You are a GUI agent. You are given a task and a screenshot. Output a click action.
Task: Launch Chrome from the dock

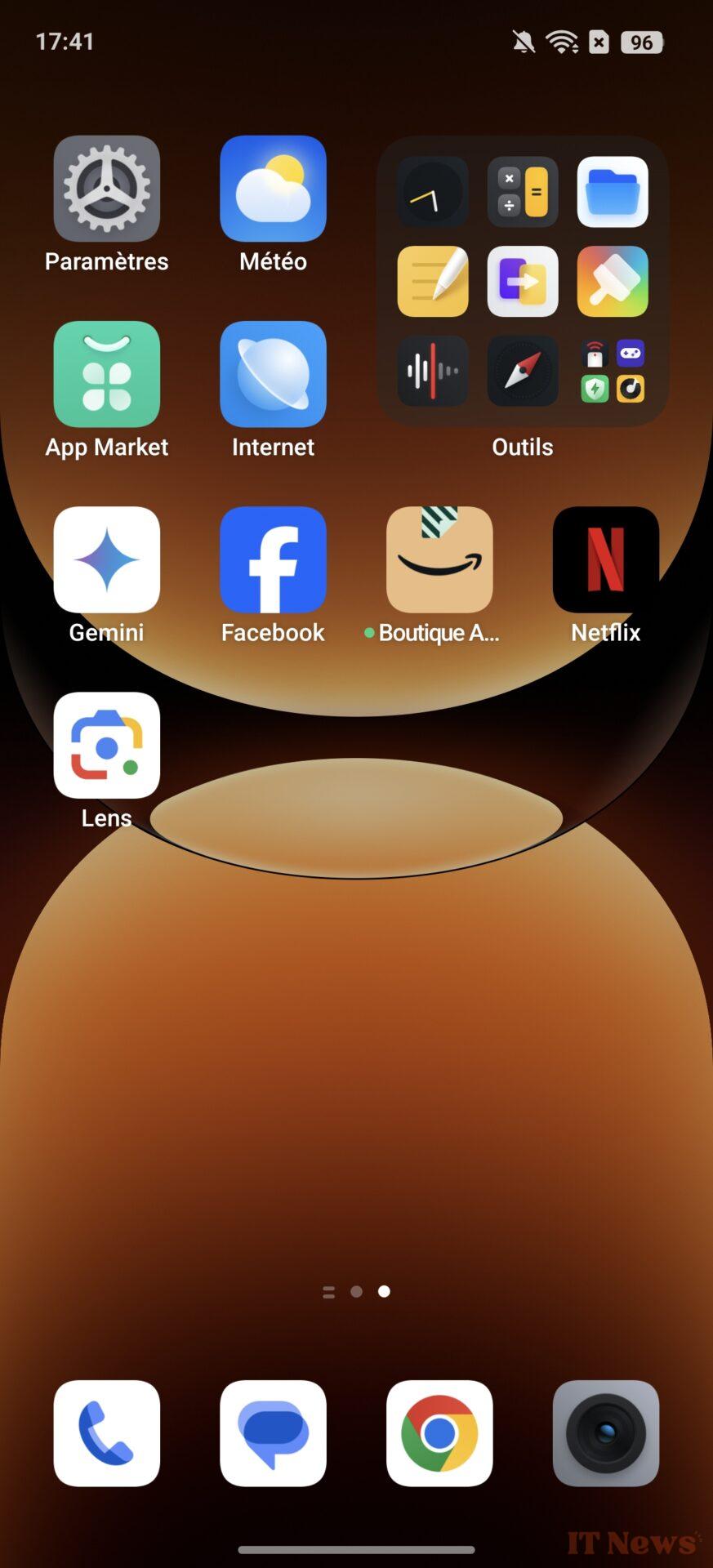coord(439,1433)
